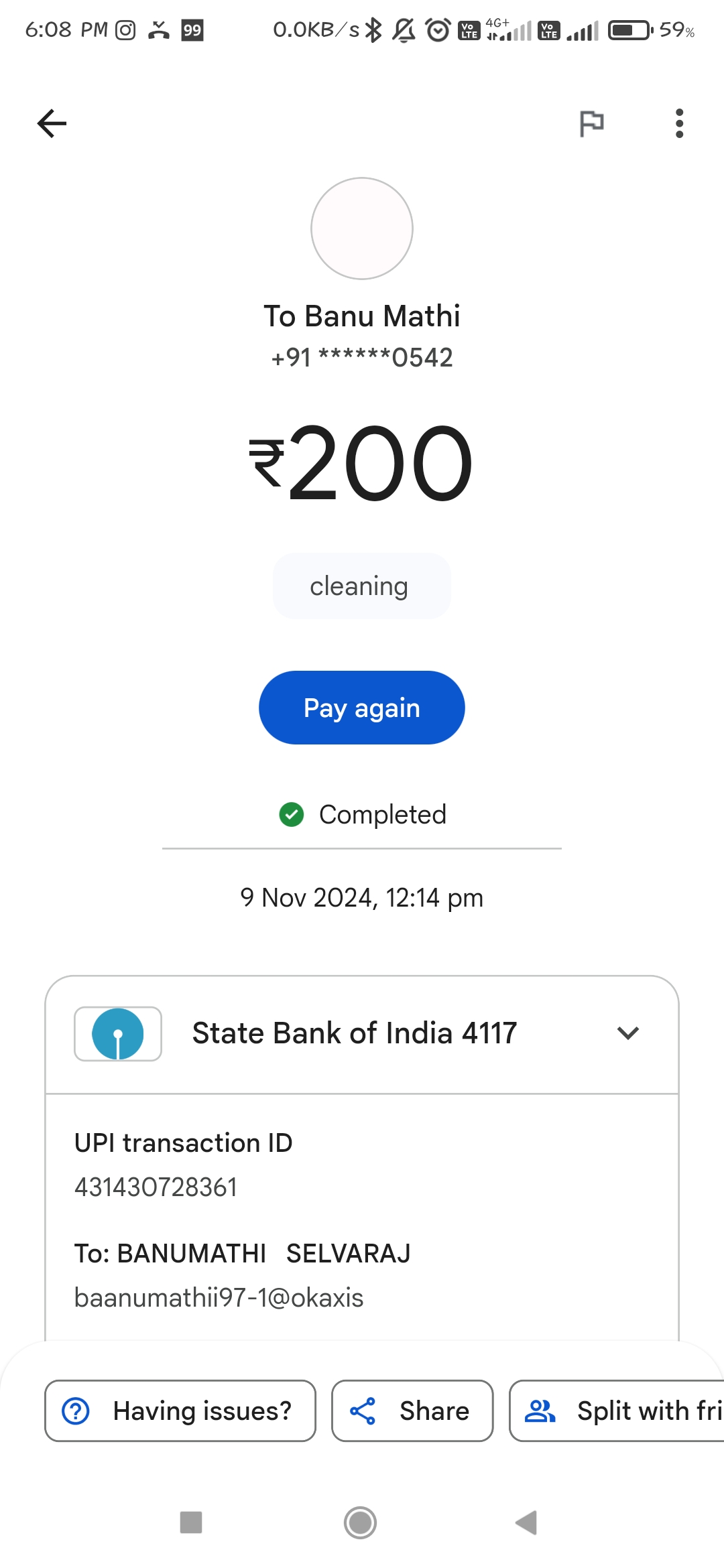Tap the Pay again button
This screenshot has height=1568, width=724.
362,708
